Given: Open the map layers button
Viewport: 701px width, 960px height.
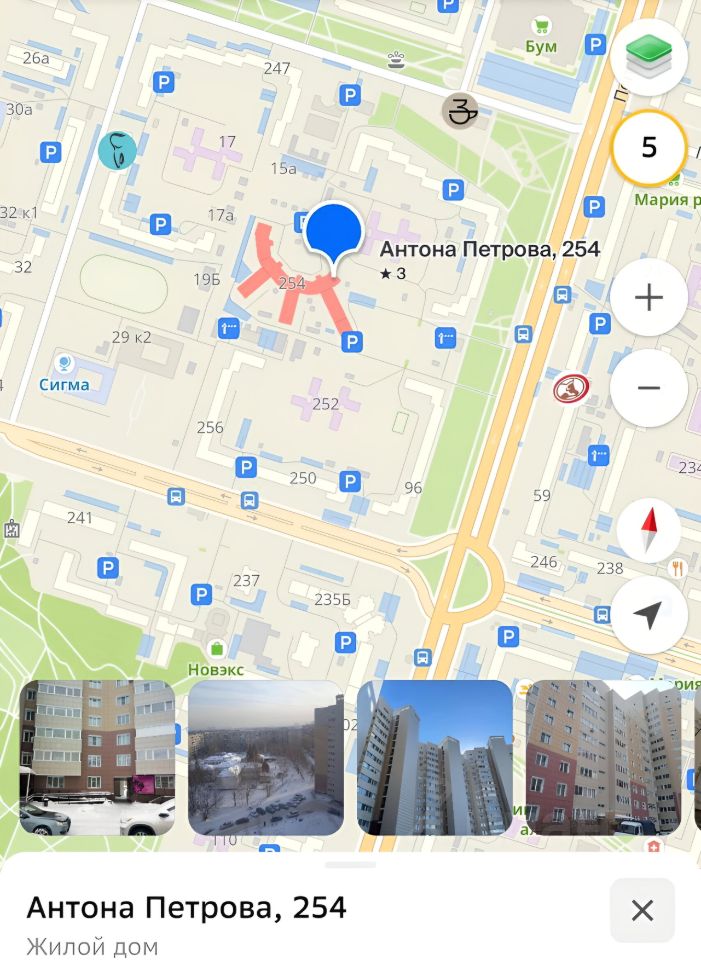Looking at the screenshot, I should (x=649, y=58).
